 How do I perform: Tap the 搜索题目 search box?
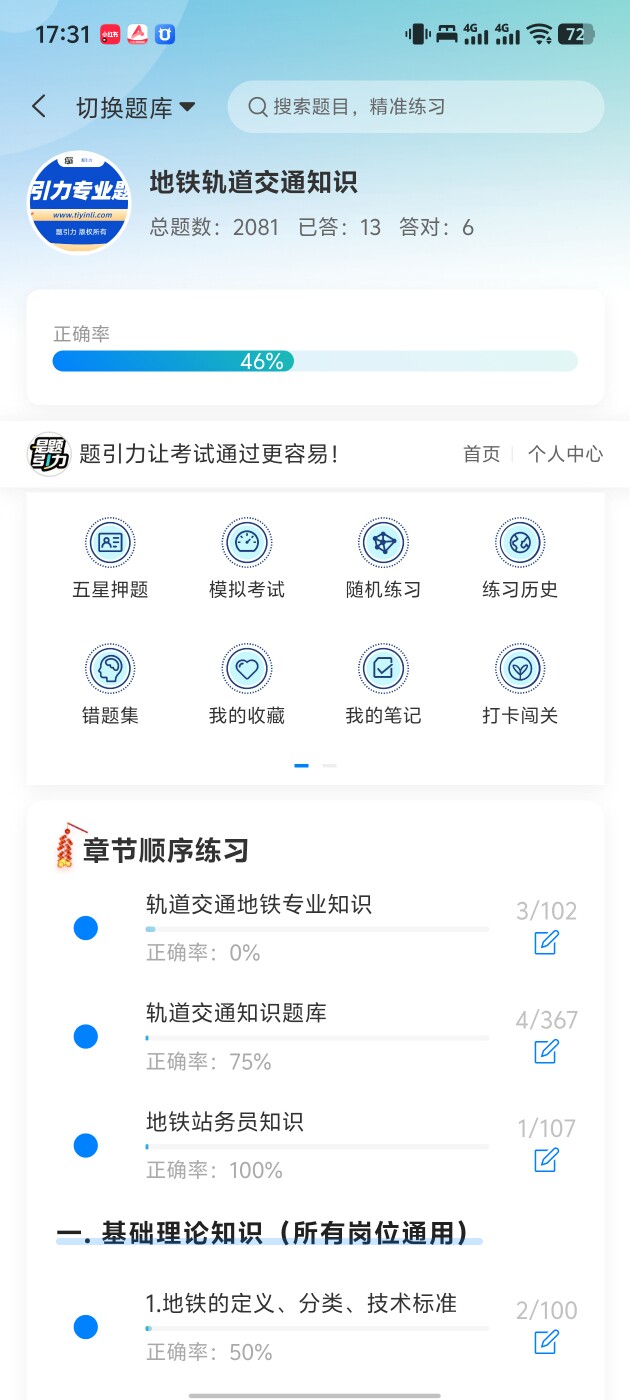click(415, 107)
